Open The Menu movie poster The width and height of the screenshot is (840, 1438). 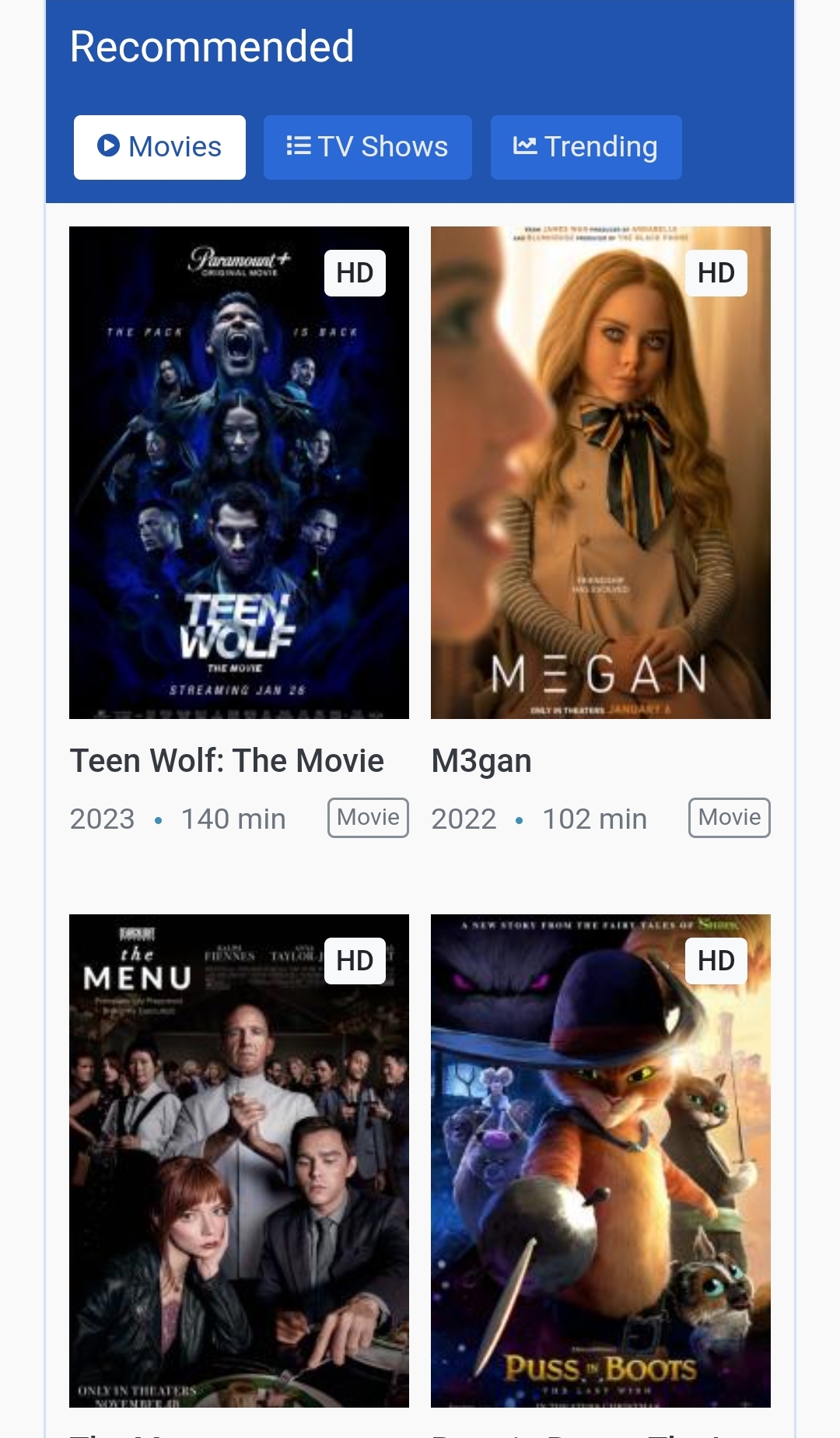(239, 1159)
